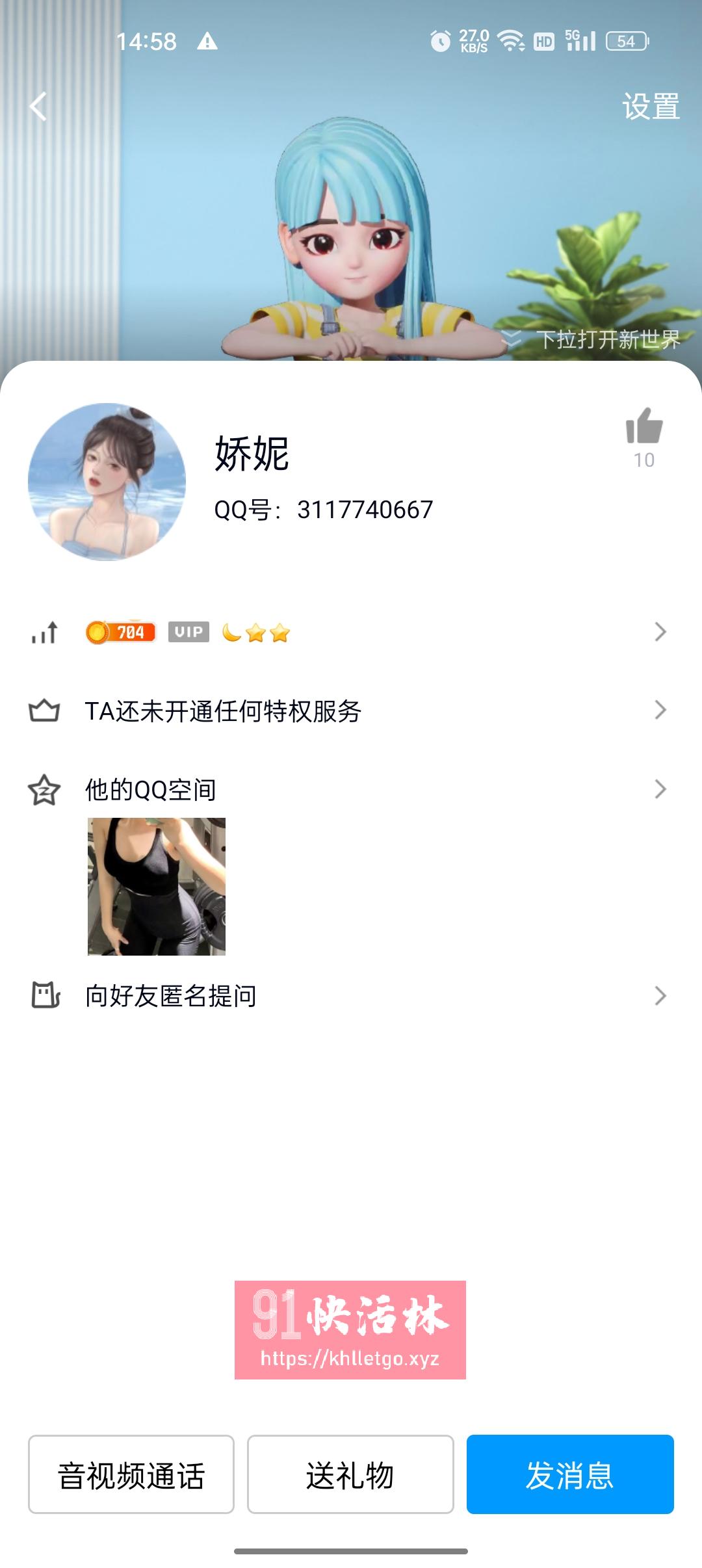Tap the anonymous question cat icon
This screenshot has width=702, height=1568.
point(45,993)
